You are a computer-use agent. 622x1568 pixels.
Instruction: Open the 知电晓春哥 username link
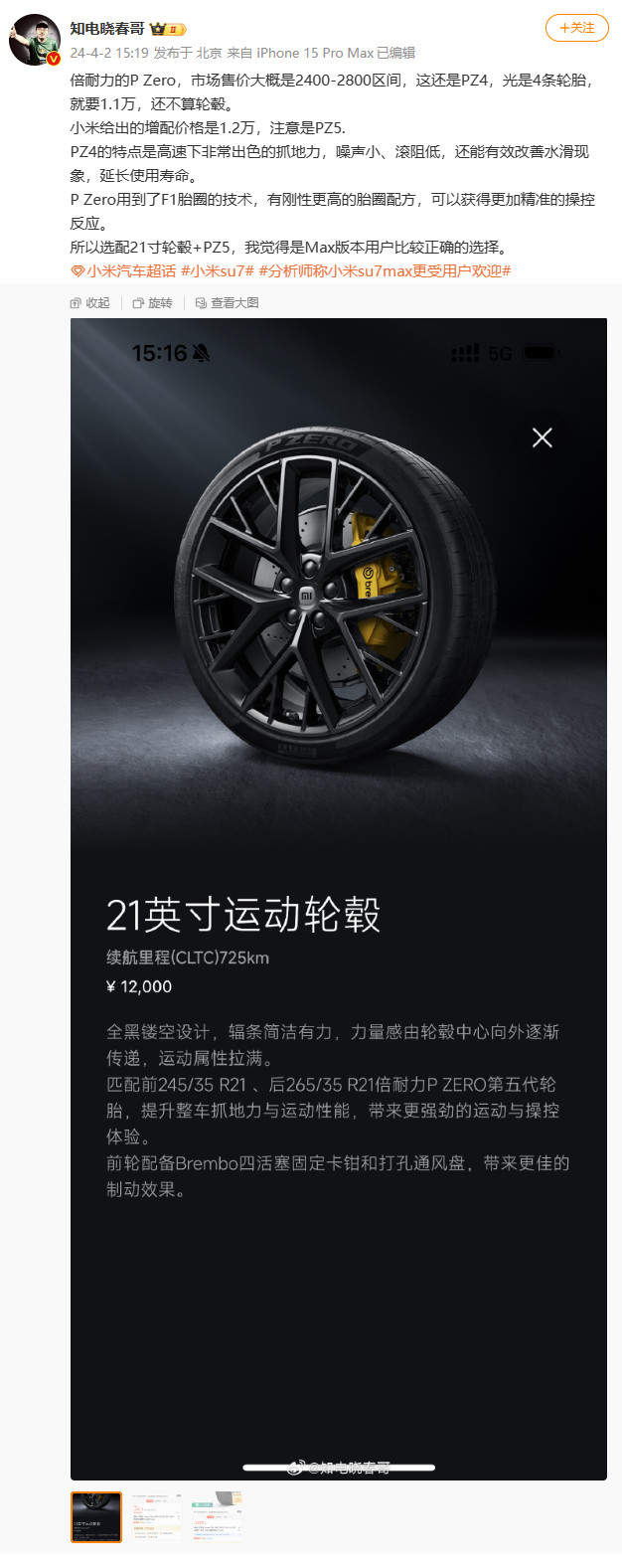(x=107, y=29)
